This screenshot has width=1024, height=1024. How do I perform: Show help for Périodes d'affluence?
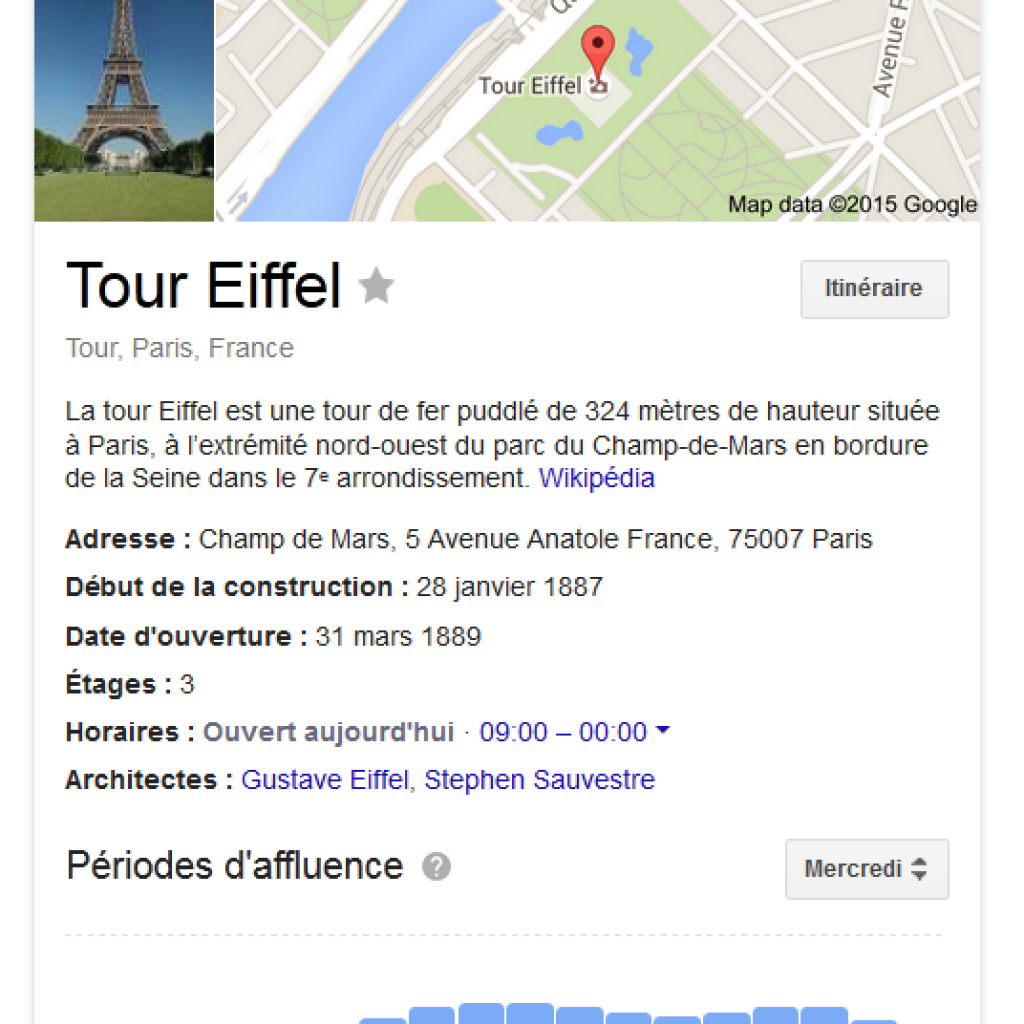coord(436,867)
